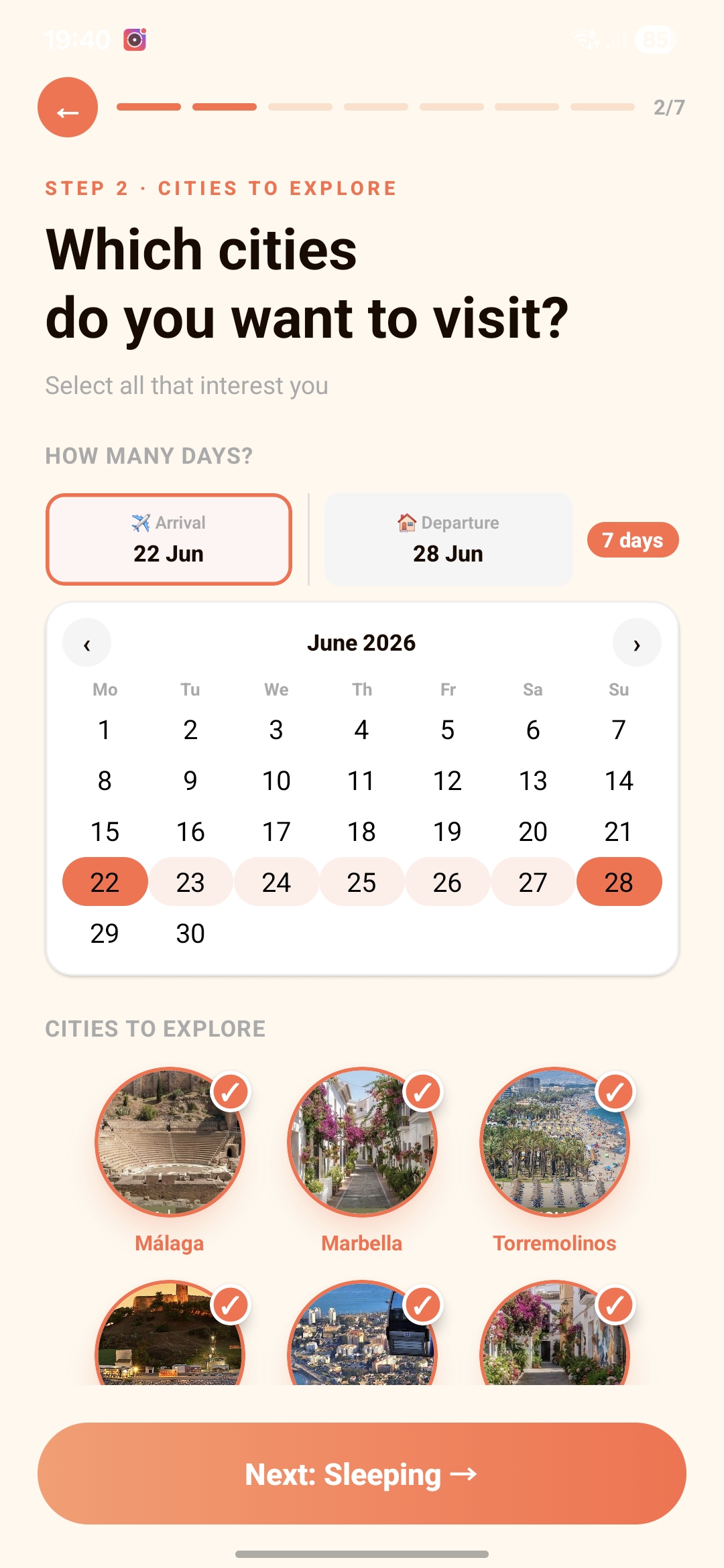
Task: Pick June 10 on the calendar
Action: tap(276, 781)
